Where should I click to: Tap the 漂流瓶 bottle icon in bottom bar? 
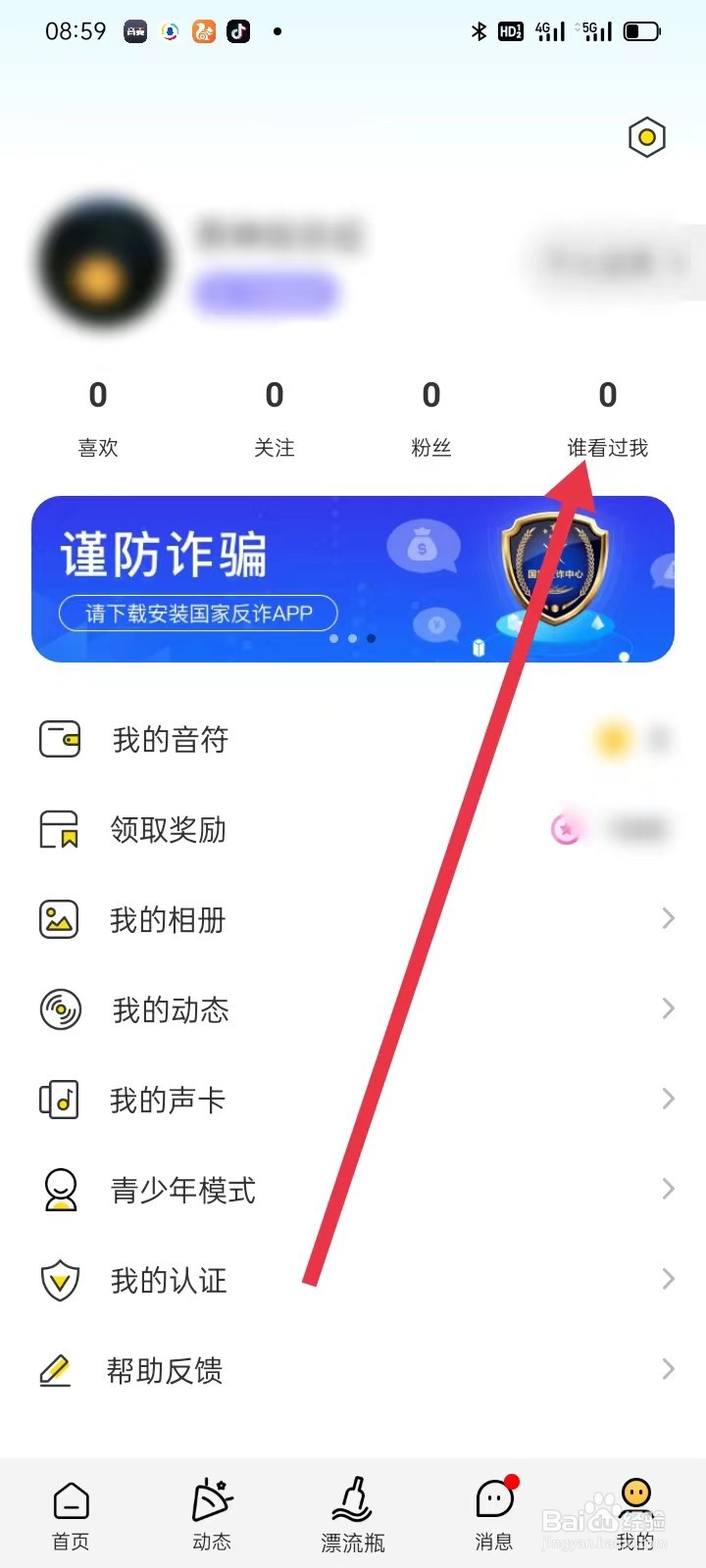(352, 1512)
